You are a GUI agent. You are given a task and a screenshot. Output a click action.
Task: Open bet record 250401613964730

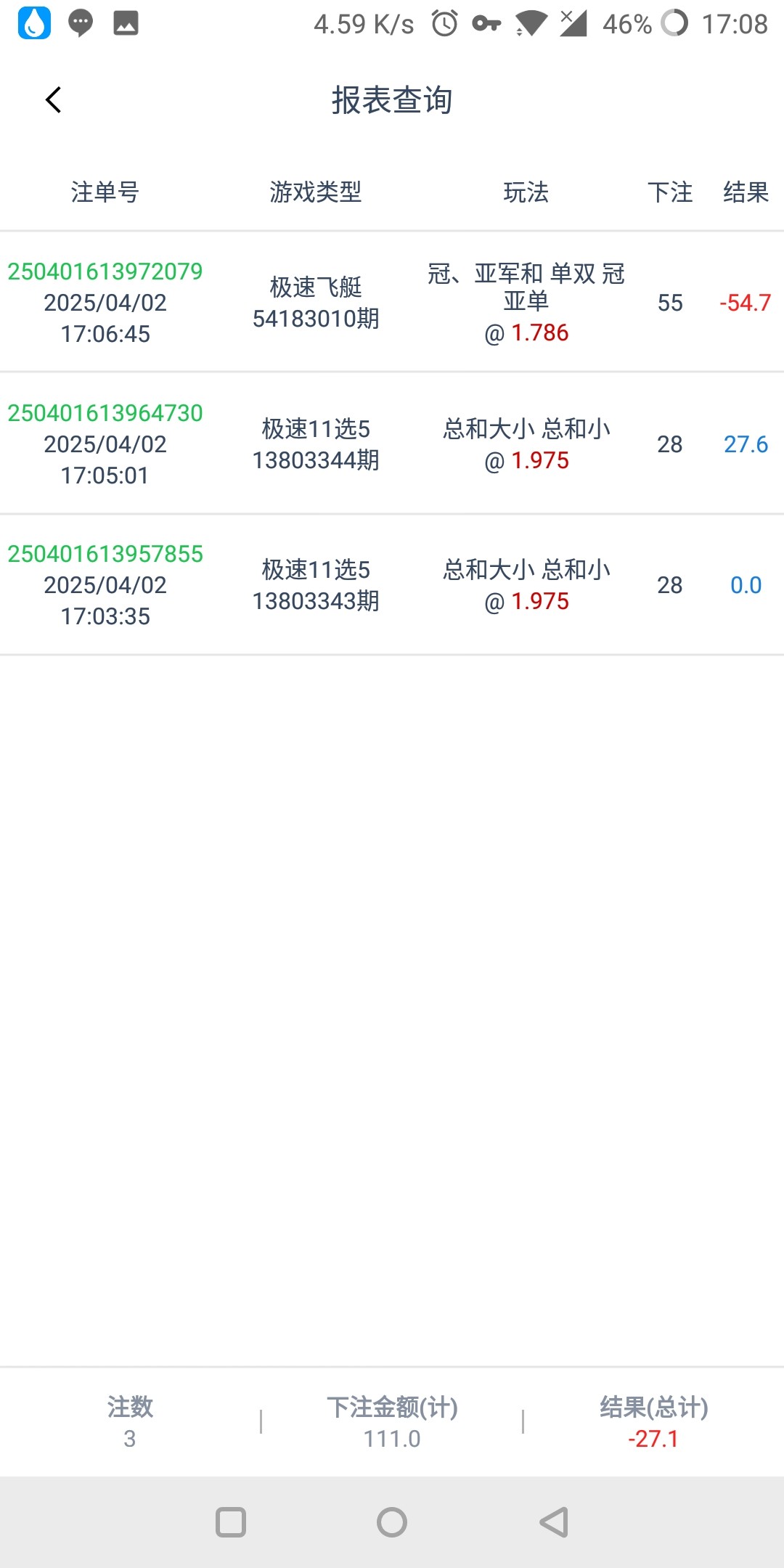coord(392,444)
